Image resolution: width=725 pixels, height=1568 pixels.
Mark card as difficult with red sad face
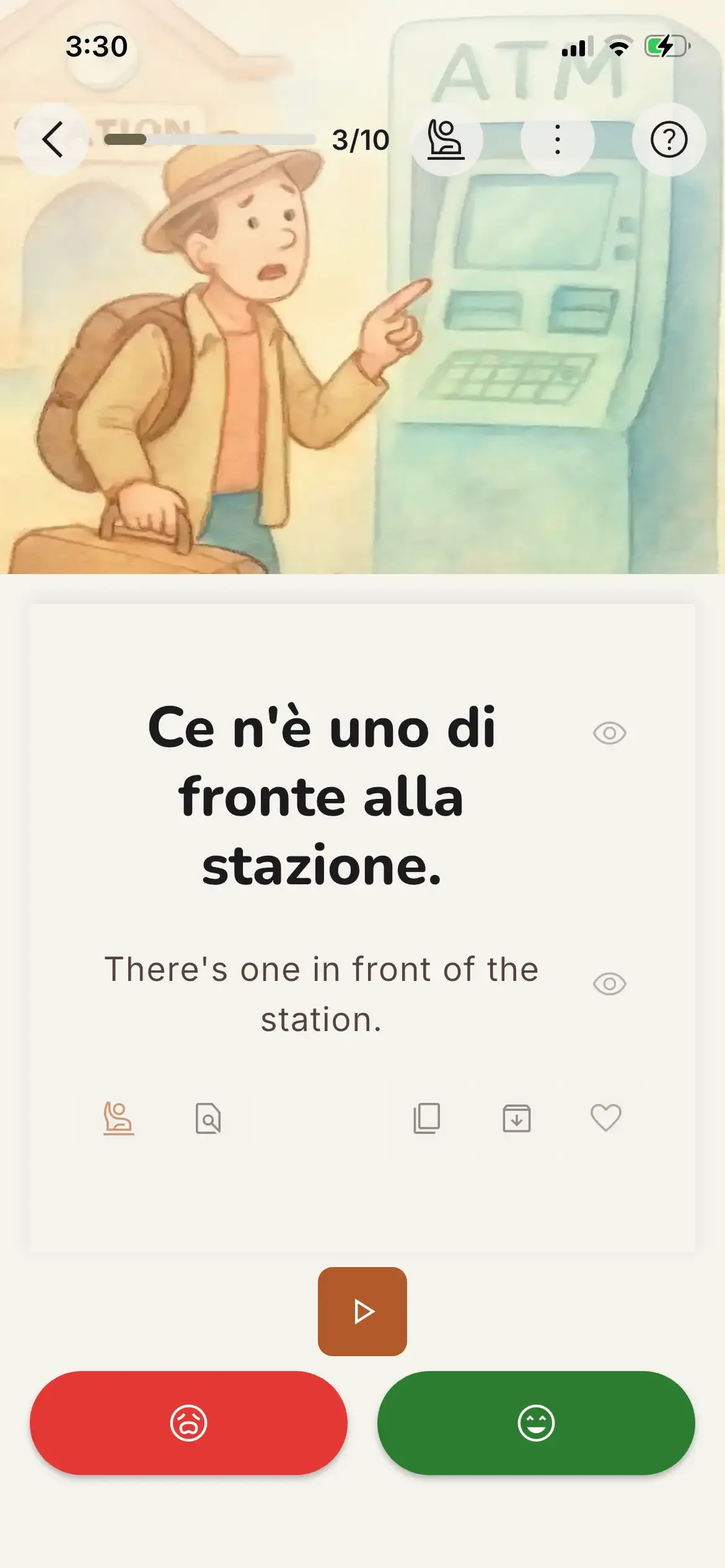188,1423
